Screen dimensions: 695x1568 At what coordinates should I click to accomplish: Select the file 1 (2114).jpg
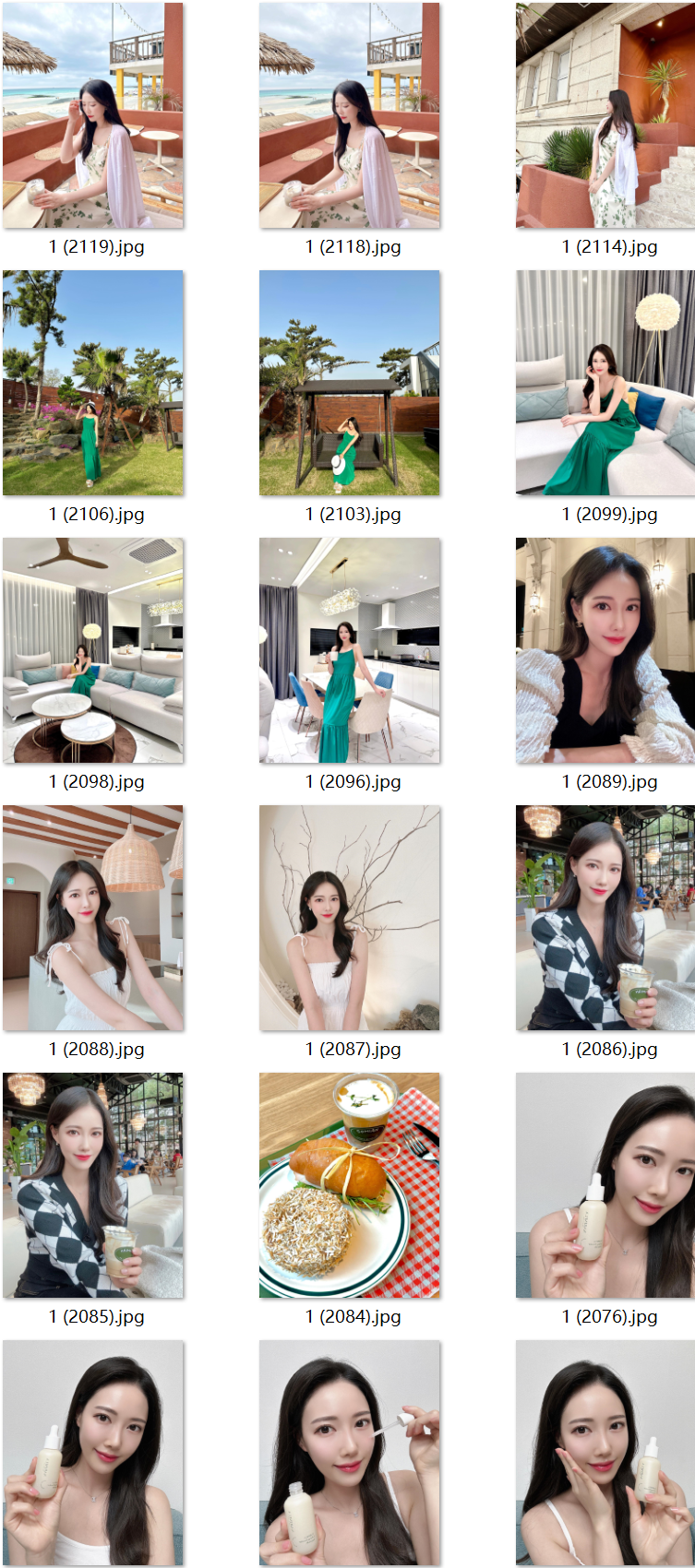click(605, 115)
